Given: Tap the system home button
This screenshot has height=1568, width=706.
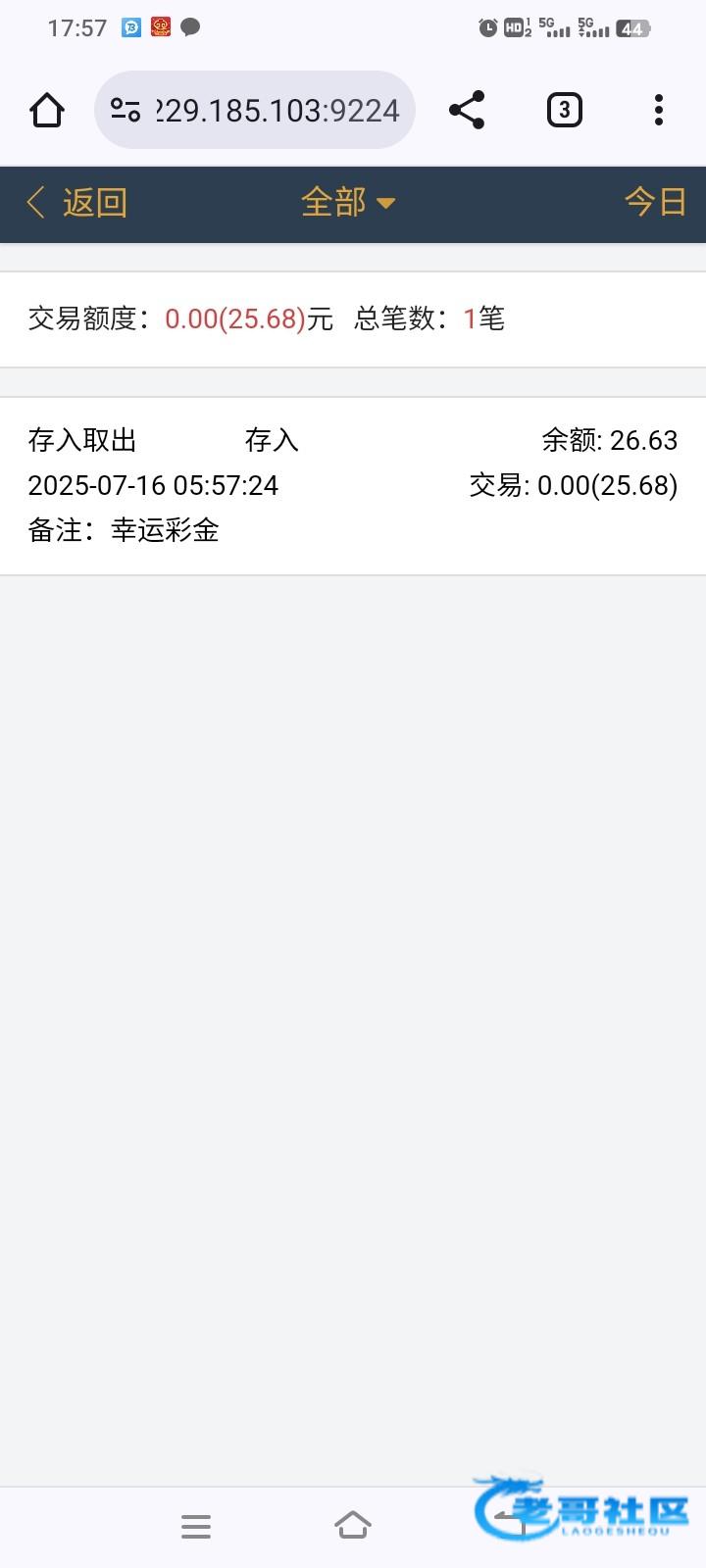Looking at the screenshot, I should click(x=353, y=1526).
